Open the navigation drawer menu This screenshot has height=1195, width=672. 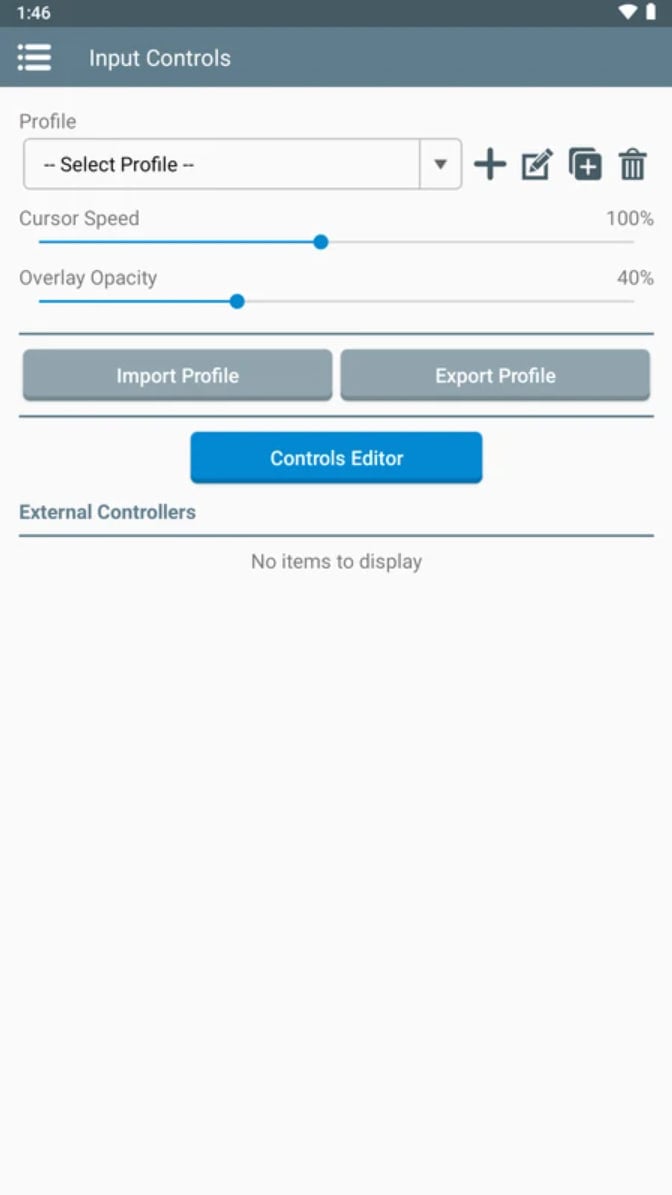pyautogui.click(x=34, y=58)
